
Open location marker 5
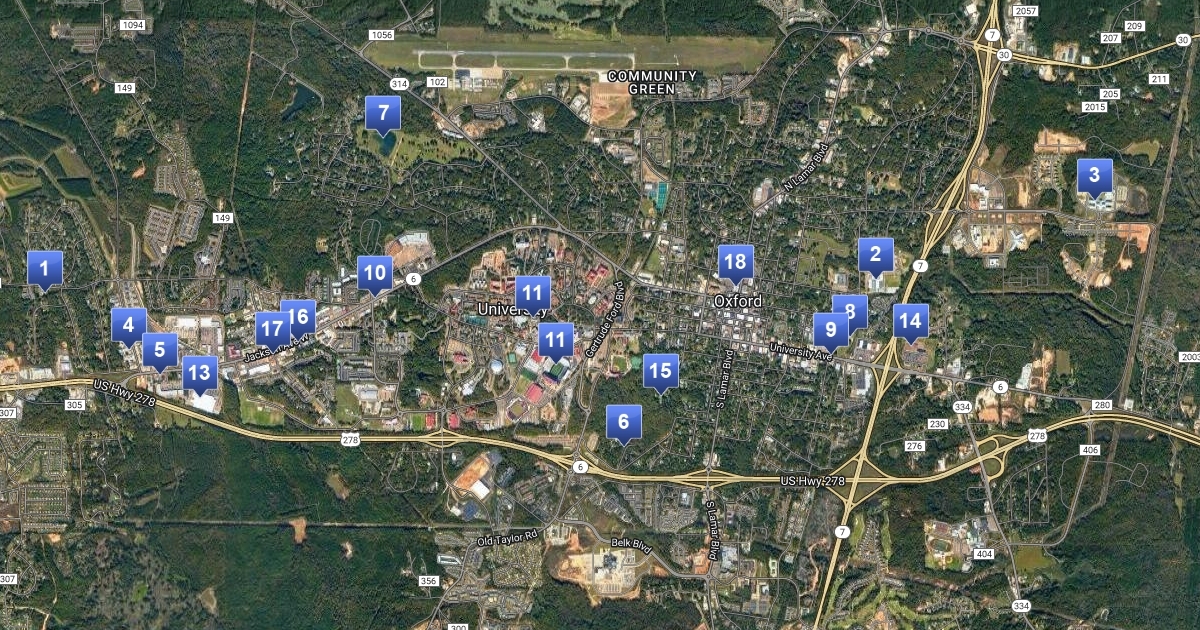[x=160, y=351]
